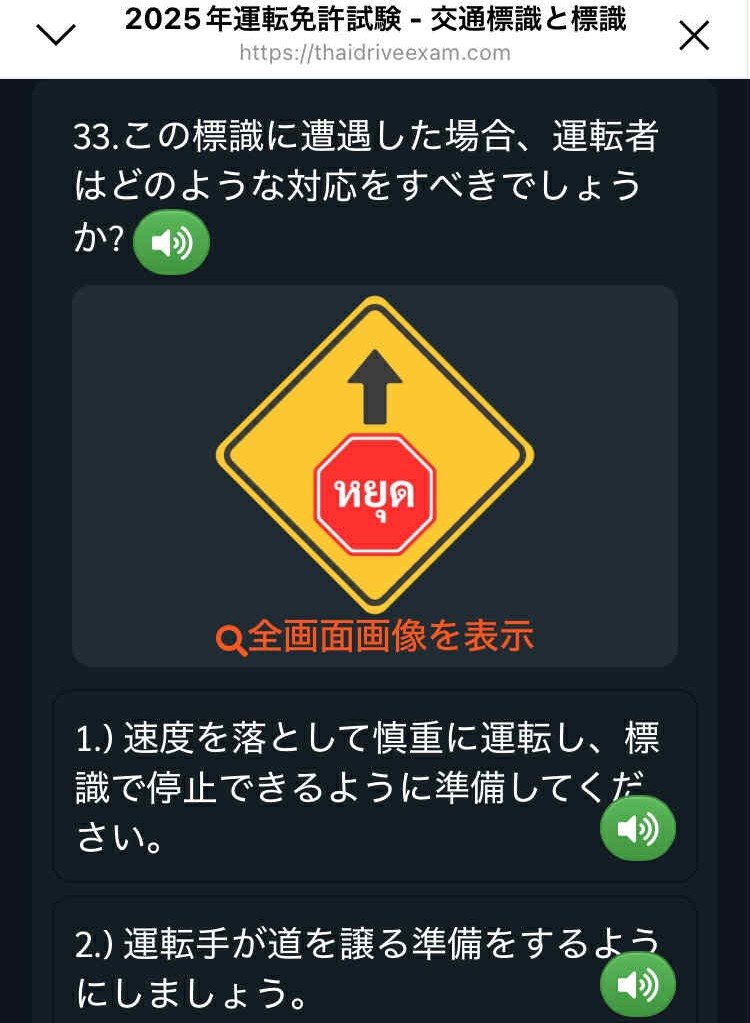Screen dimensions: 750x1023
Task: Play the audio for answer option 1
Action: (x=638, y=828)
